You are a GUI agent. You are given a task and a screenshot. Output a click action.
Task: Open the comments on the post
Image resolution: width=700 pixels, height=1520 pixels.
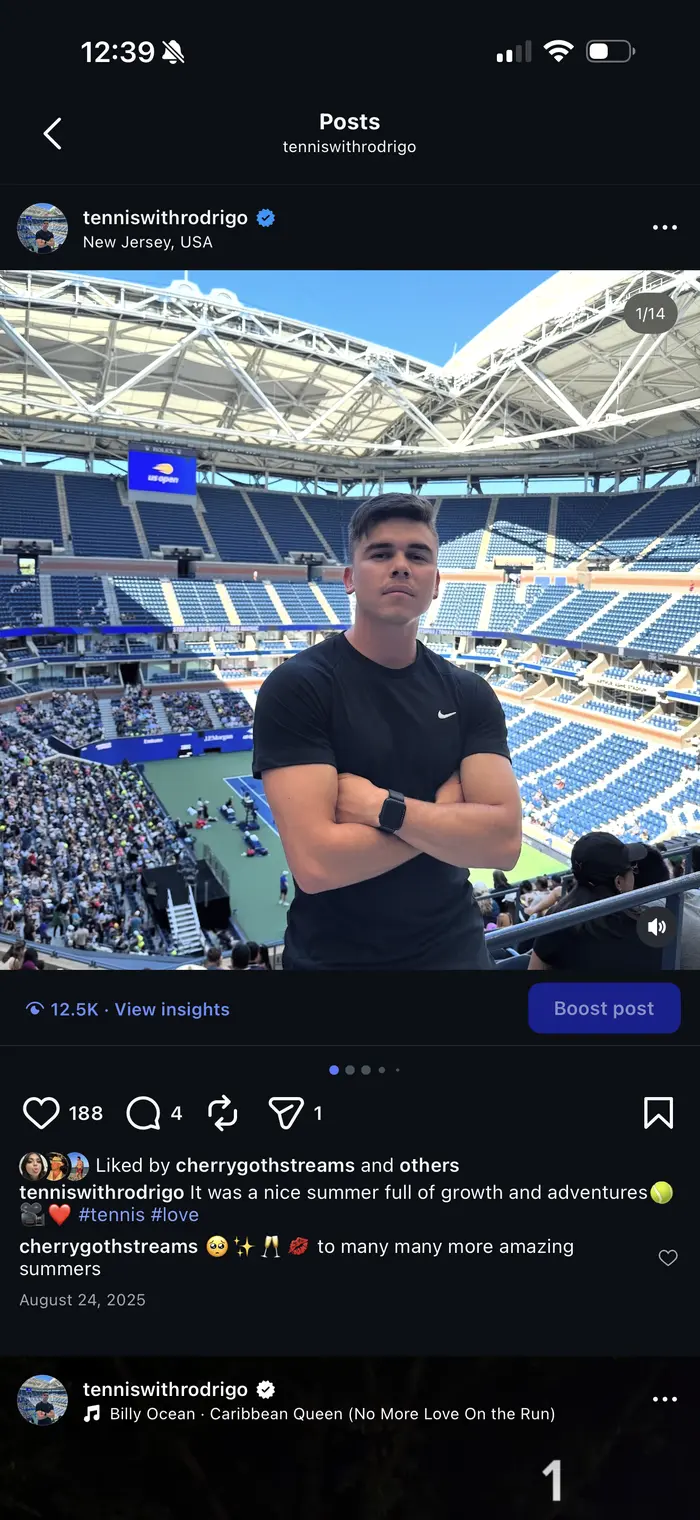click(x=143, y=1113)
